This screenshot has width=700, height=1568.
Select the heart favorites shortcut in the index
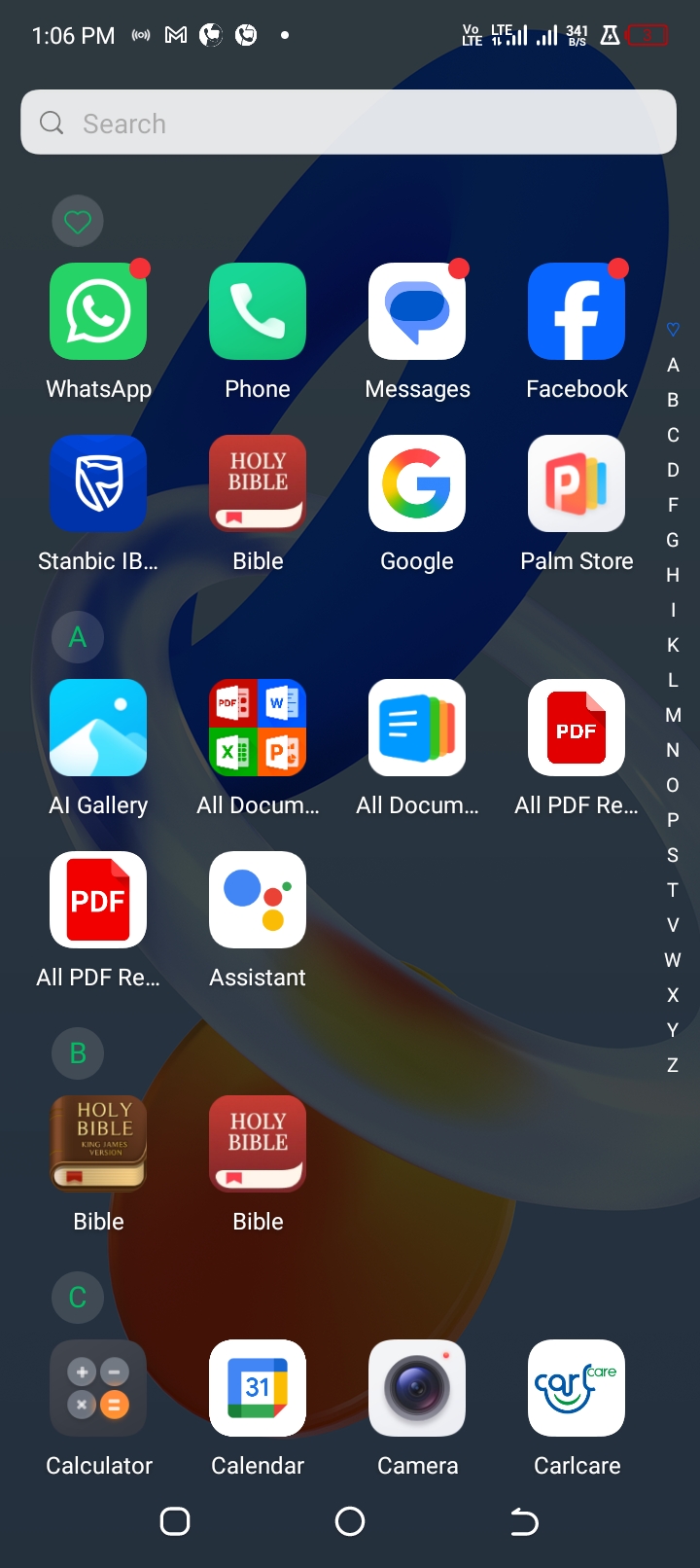pyautogui.click(x=673, y=330)
